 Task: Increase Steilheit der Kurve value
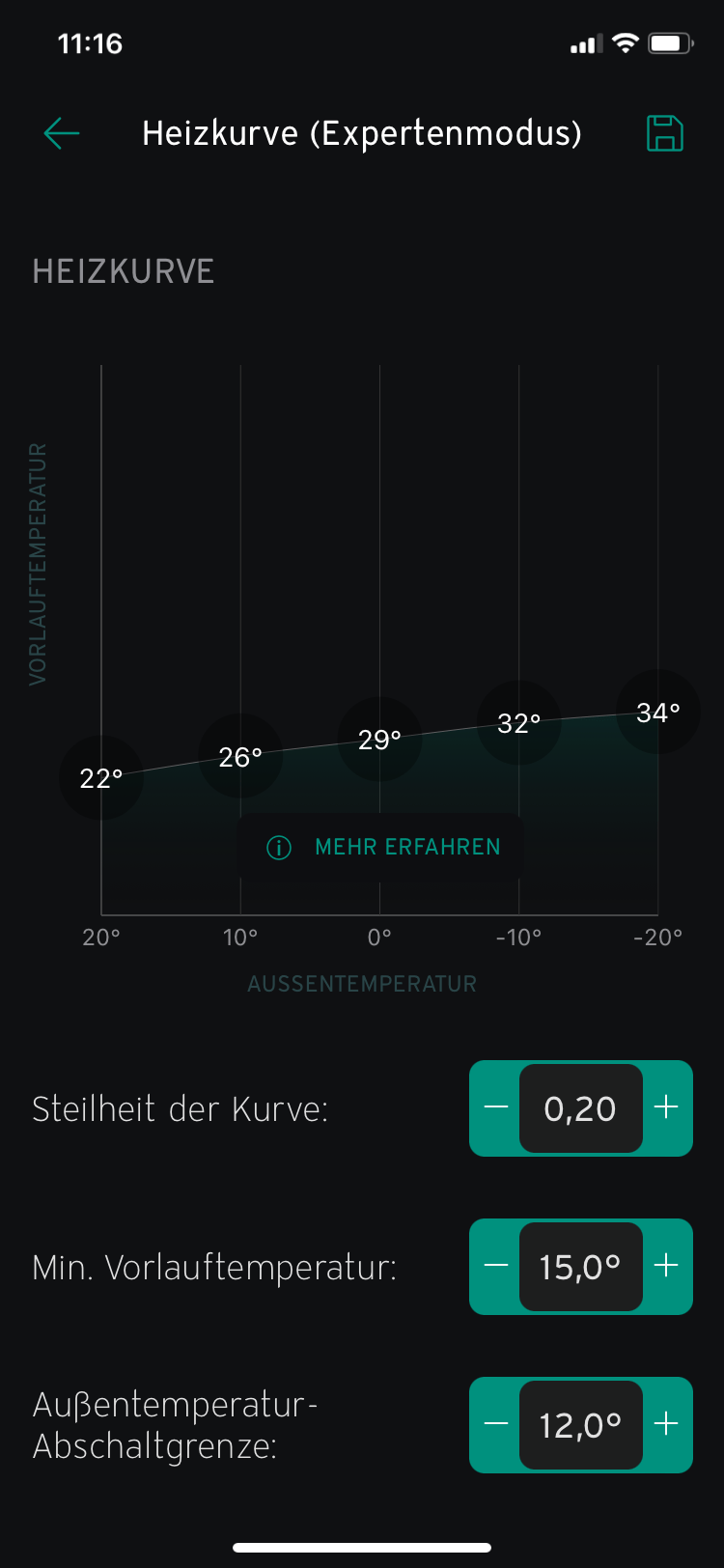(666, 1107)
